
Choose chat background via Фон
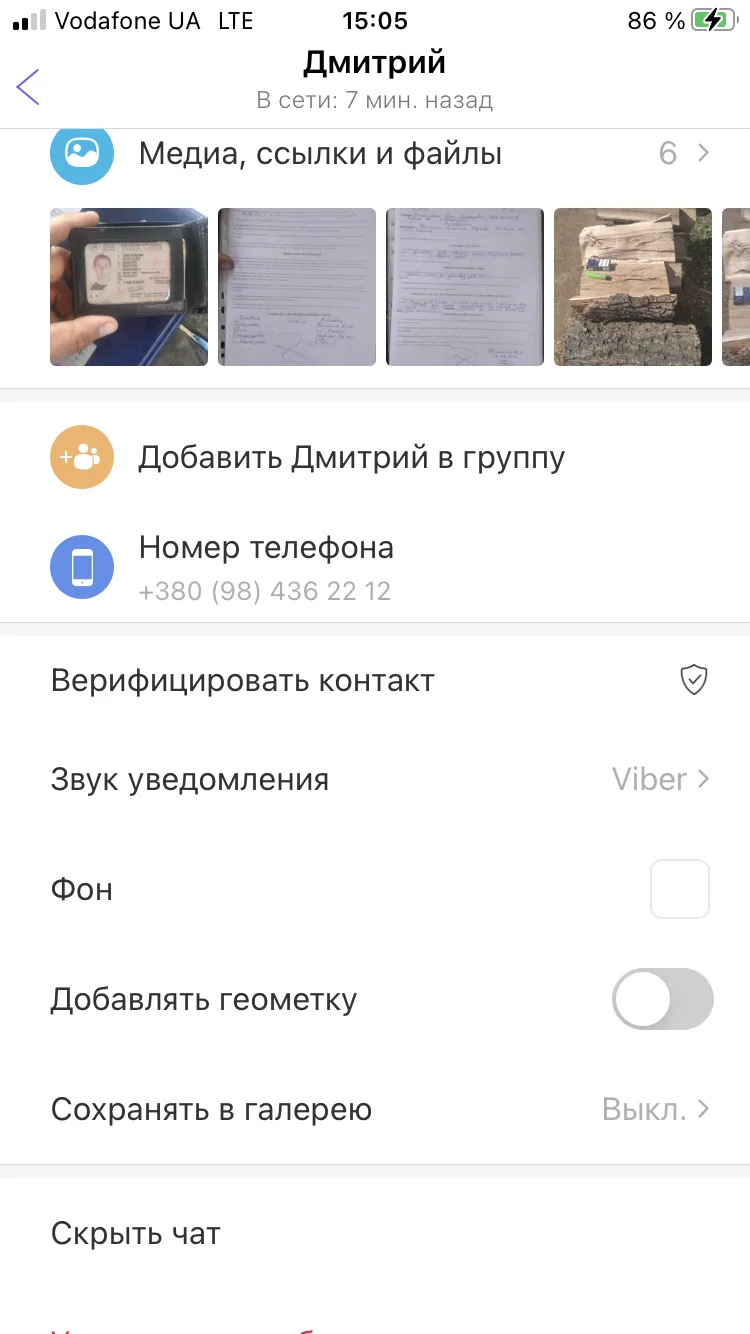(x=375, y=889)
